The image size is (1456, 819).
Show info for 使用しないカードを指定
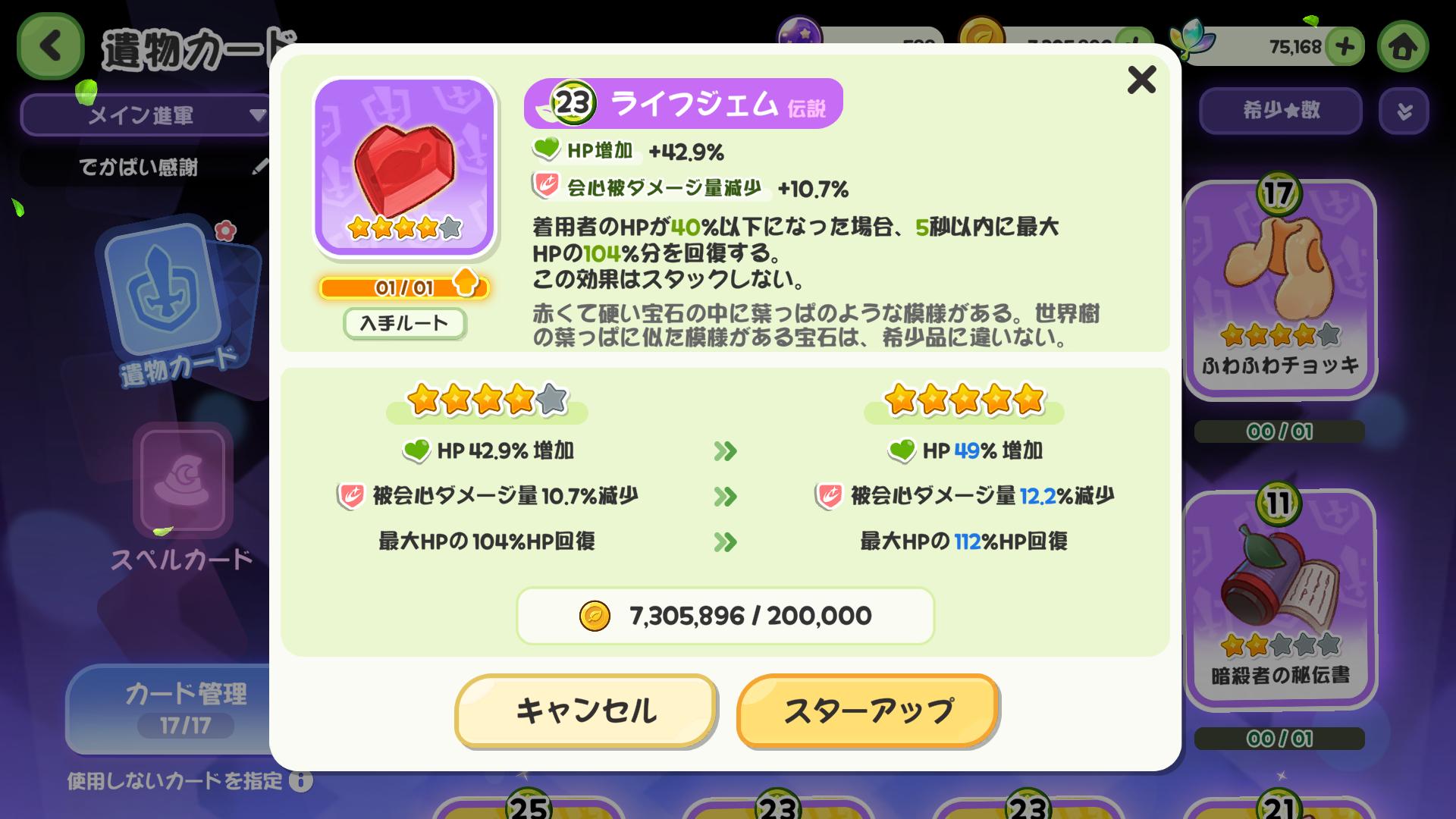(301, 780)
